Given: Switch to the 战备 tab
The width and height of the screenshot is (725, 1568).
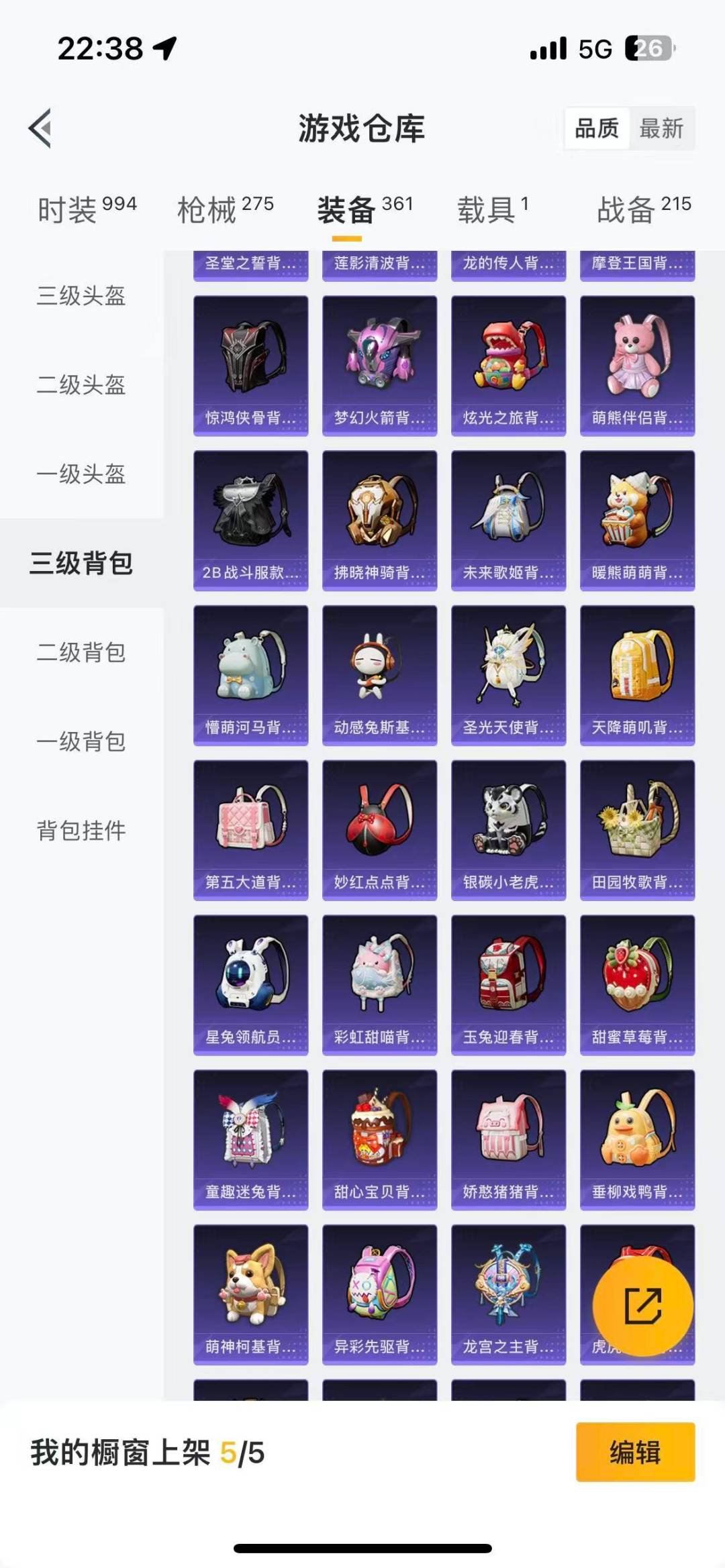Looking at the screenshot, I should 643,210.
